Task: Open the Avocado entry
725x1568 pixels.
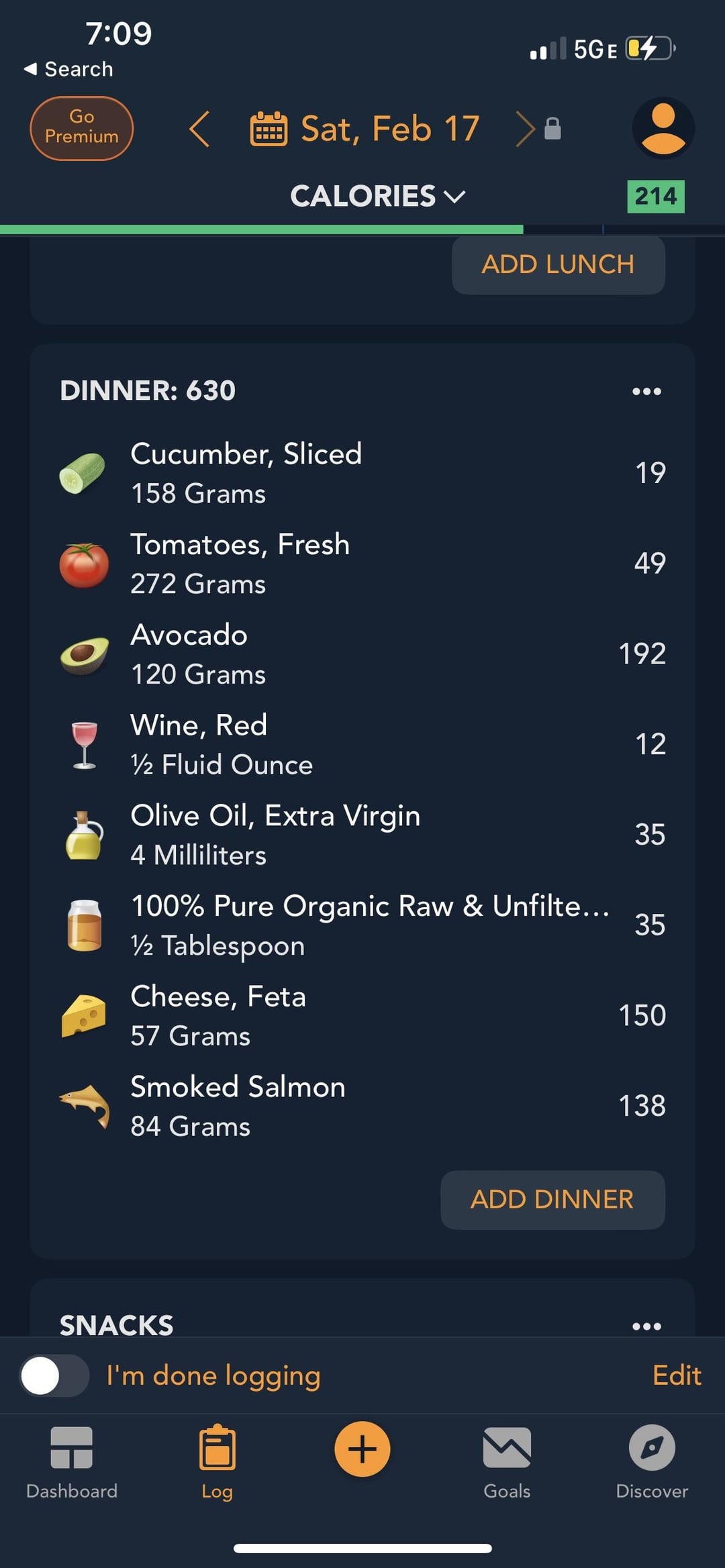Action: (x=362, y=654)
